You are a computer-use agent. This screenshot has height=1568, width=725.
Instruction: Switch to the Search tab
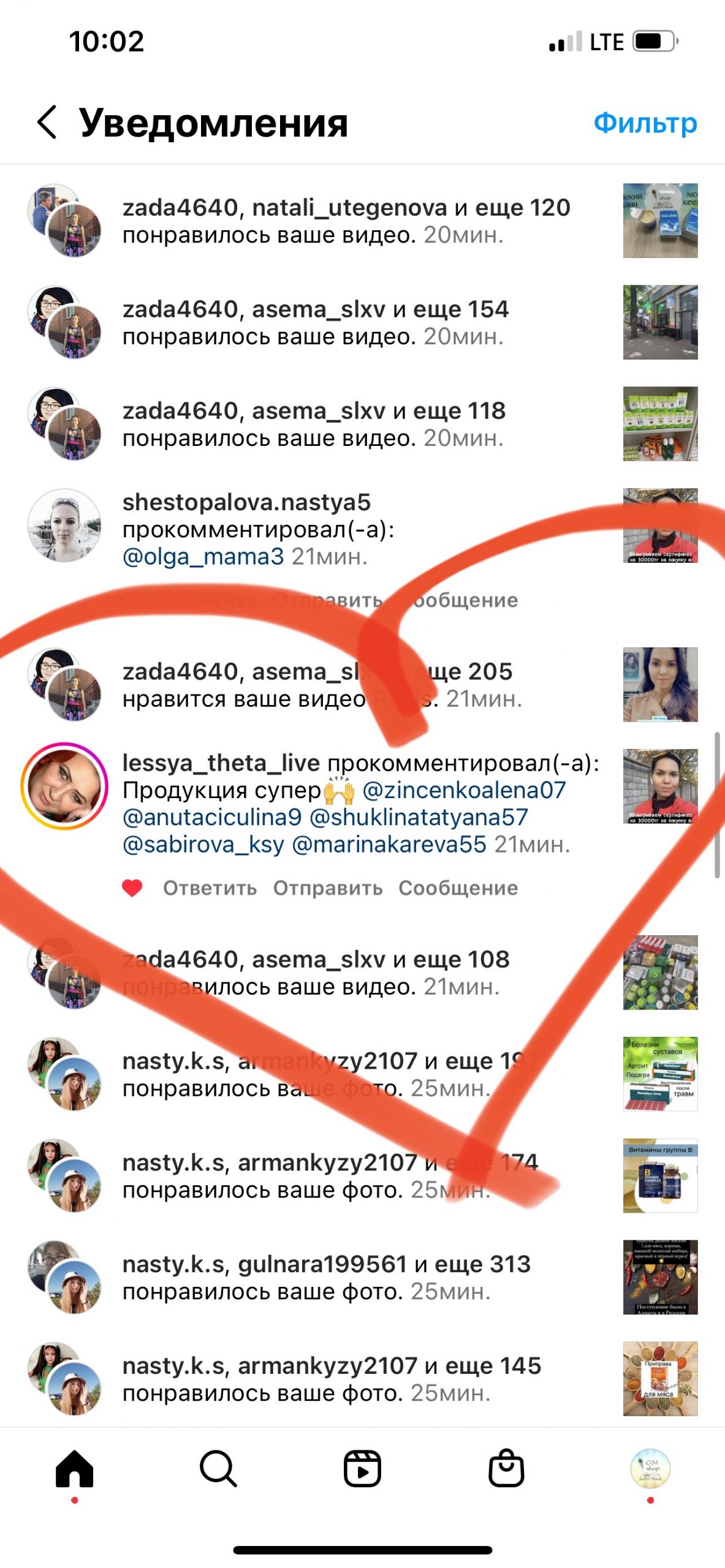pyautogui.click(x=218, y=1469)
